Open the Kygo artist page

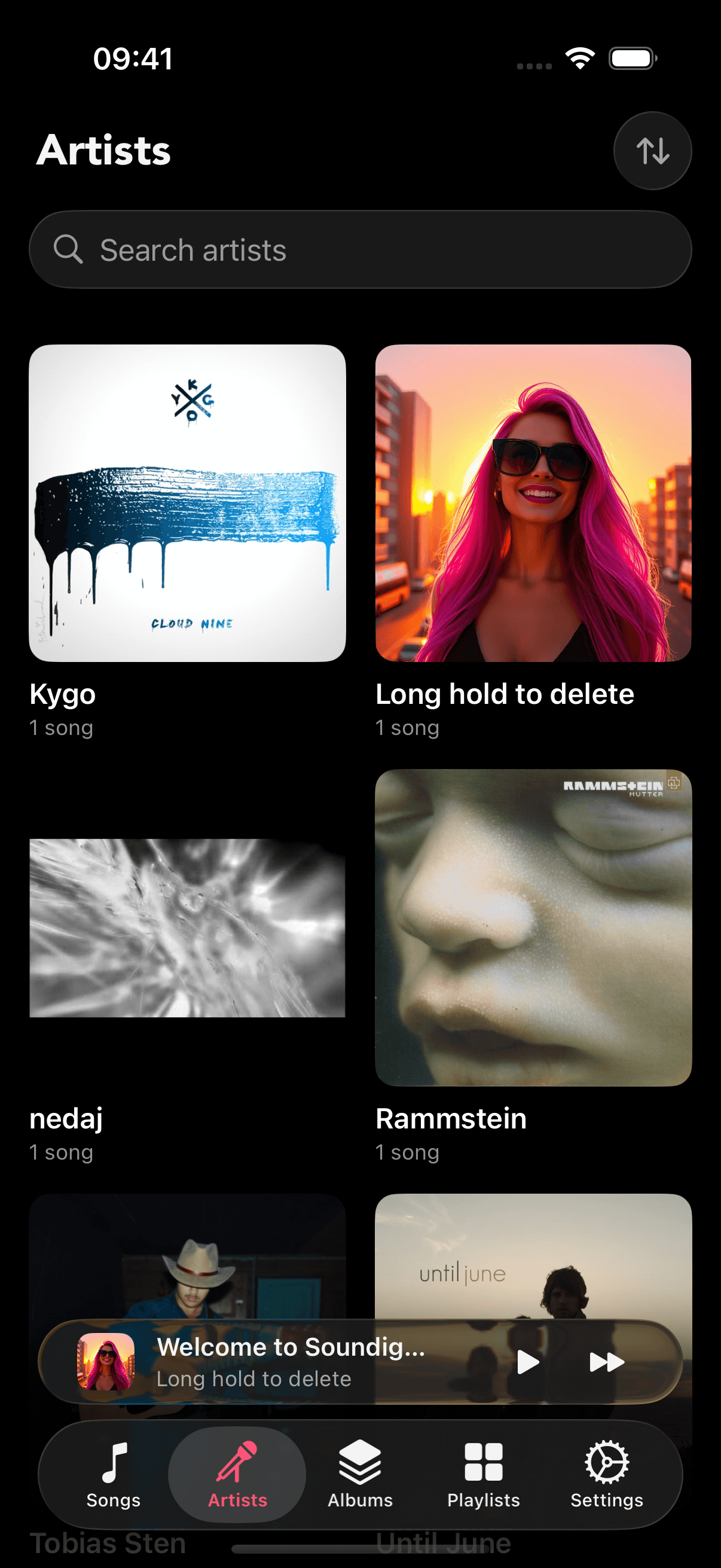click(x=187, y=505)
